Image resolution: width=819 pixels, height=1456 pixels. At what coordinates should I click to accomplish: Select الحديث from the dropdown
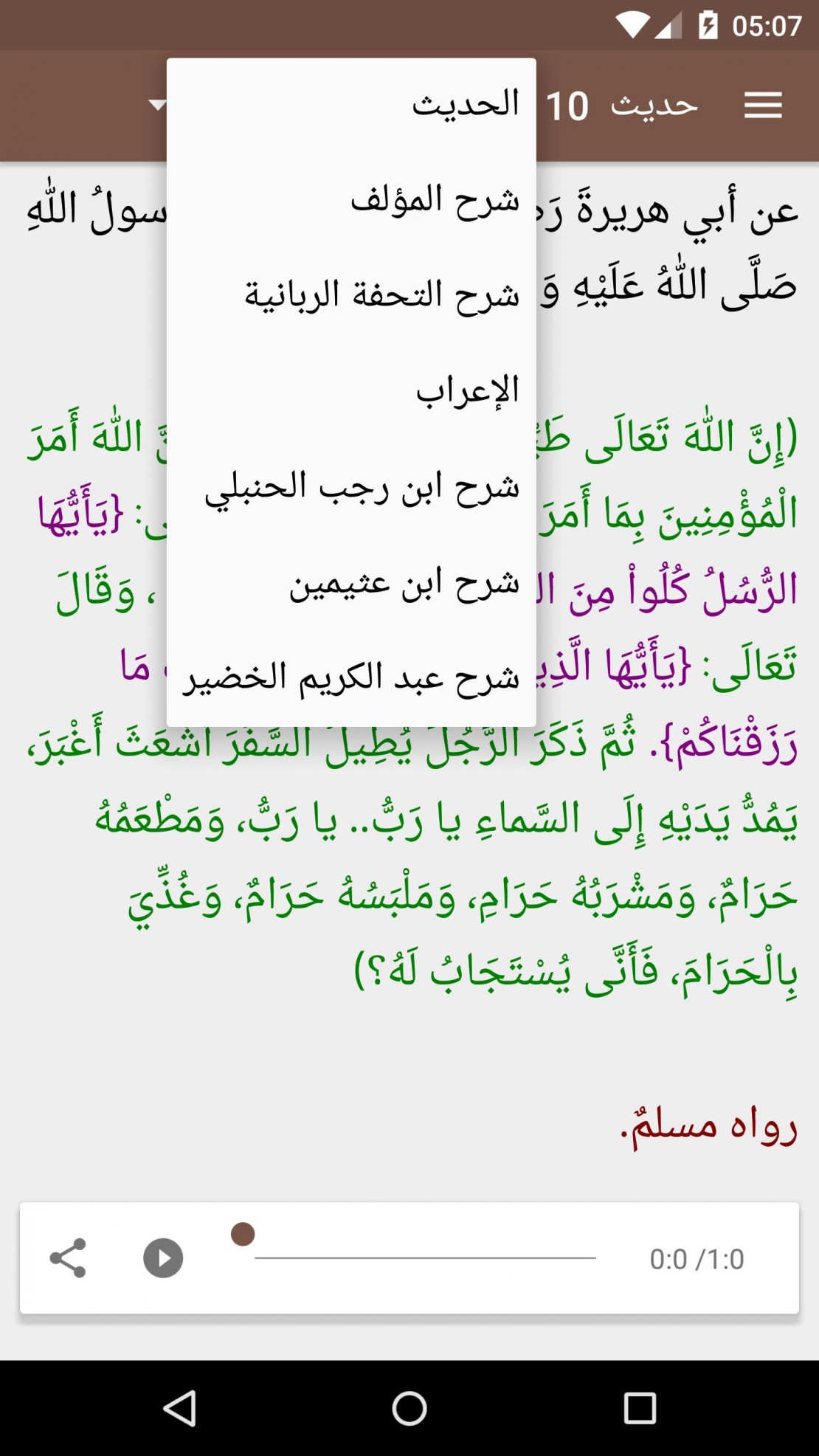click(x=351, y=105)
